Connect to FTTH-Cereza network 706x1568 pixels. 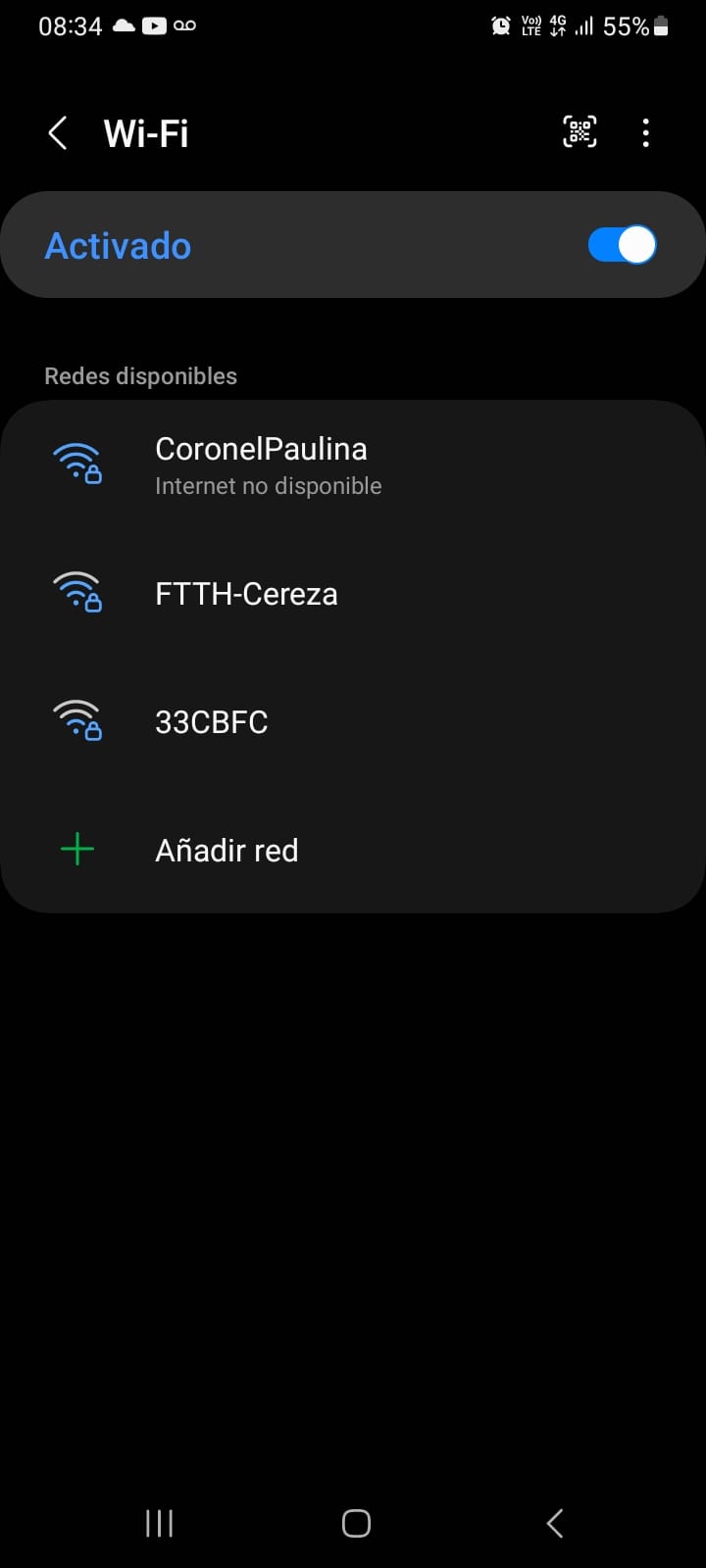pyautogui.click(x=246, y=594)
